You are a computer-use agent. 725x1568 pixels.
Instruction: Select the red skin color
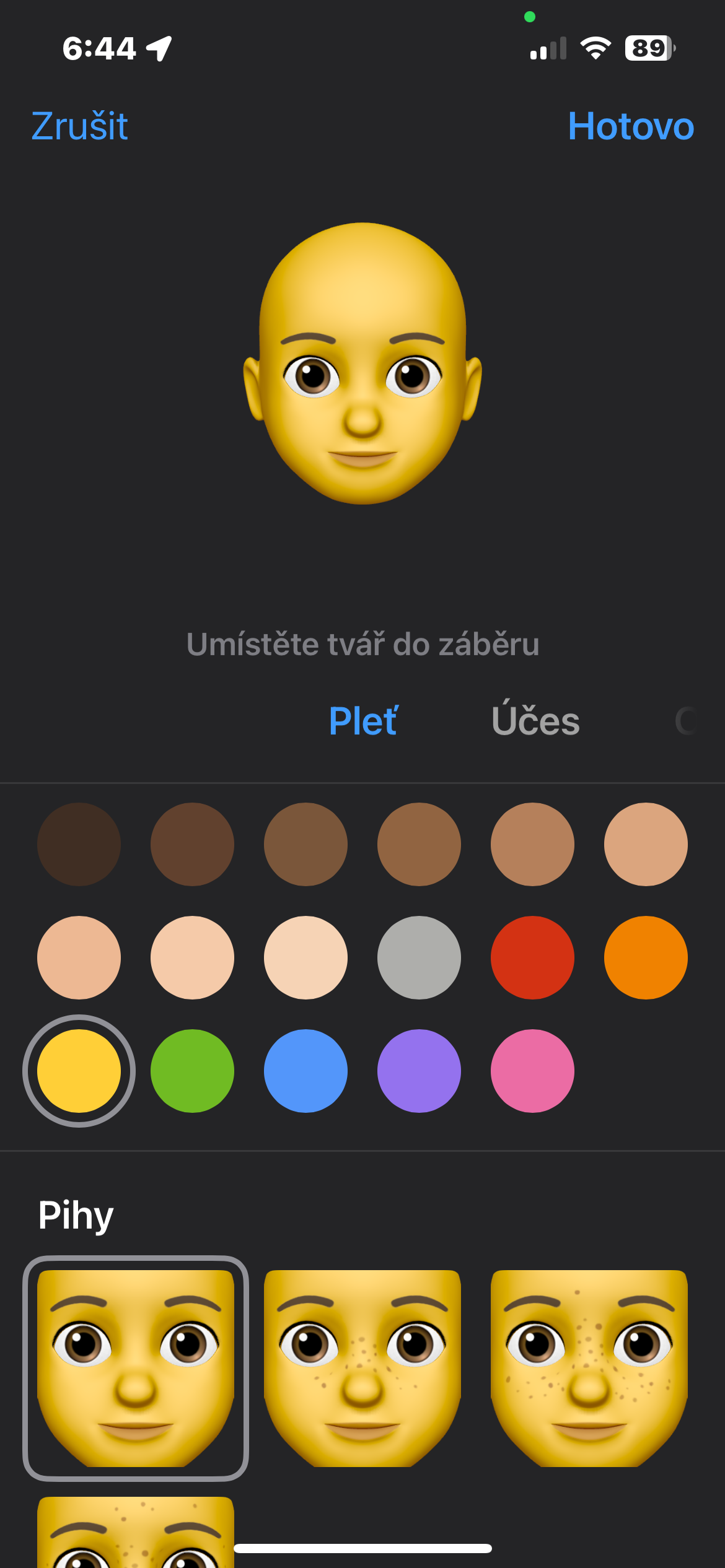pyautogui.click(x=532, y=957)
